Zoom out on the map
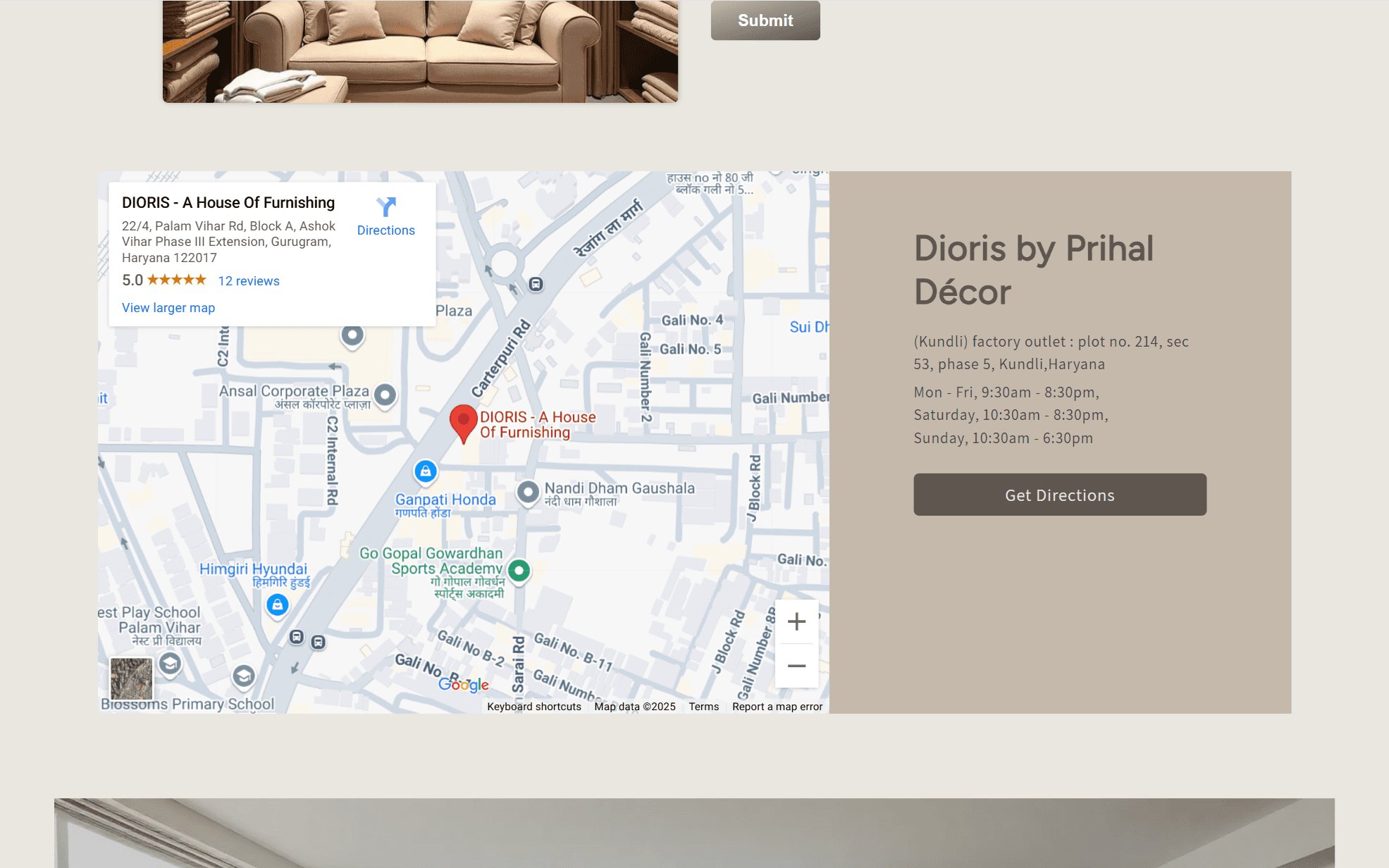Image resolution: width=1389 pixels, height=868 pixels. pyautogui.click(x=796, y=666)
